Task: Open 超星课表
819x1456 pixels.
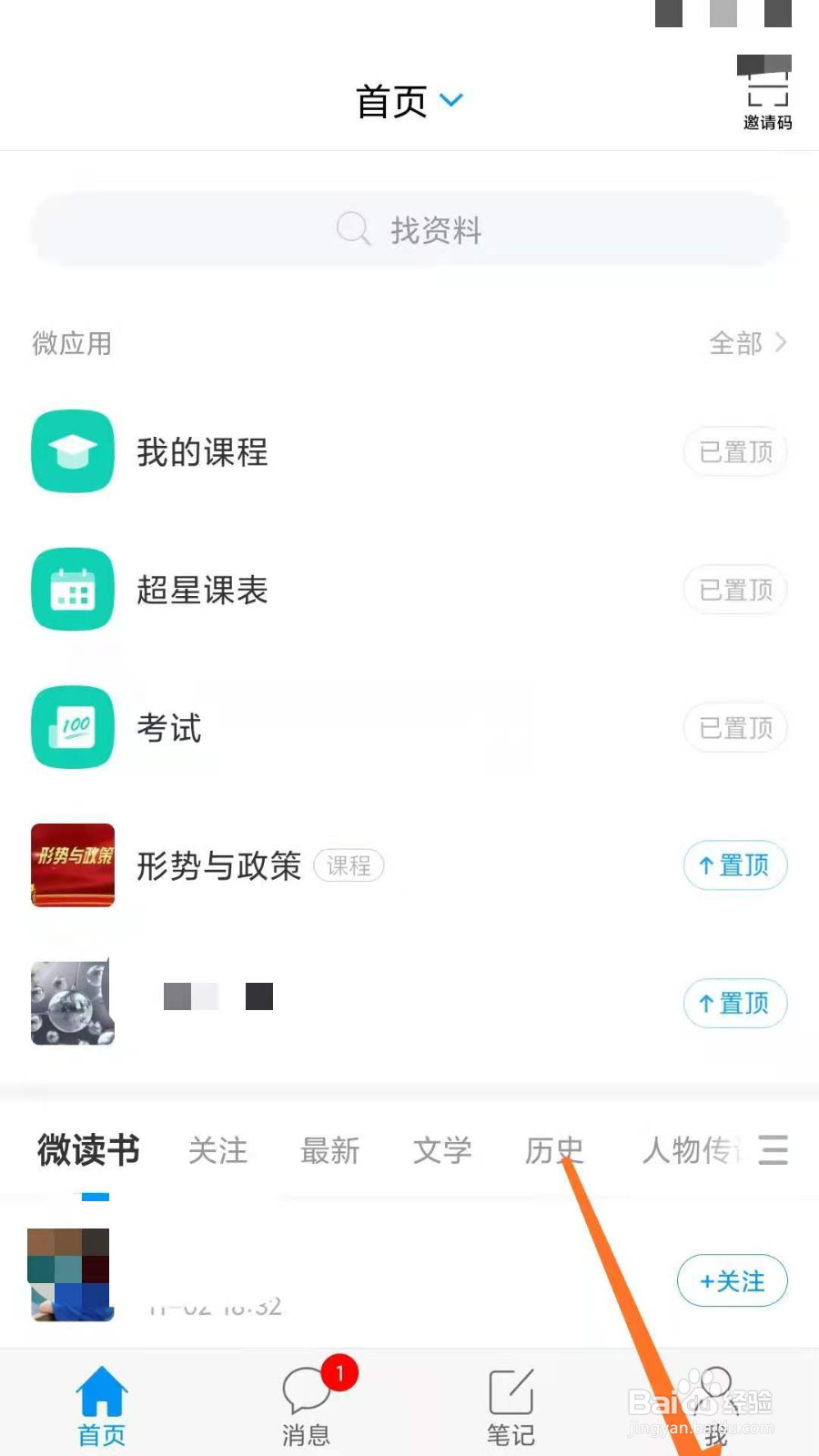Action: [x=202, y=591]
